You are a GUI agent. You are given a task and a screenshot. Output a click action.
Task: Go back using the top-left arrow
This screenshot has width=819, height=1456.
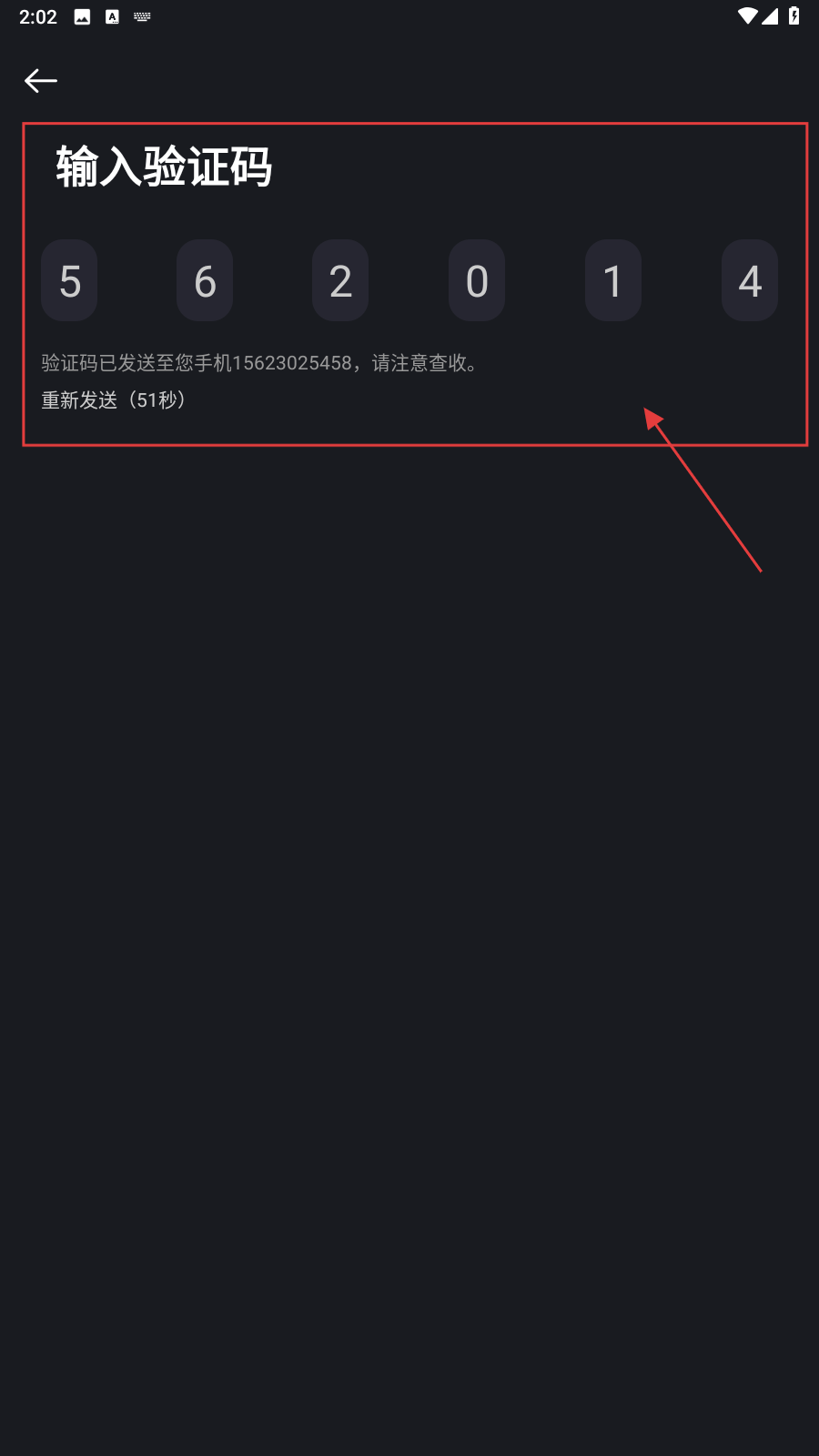coord(41,81)
